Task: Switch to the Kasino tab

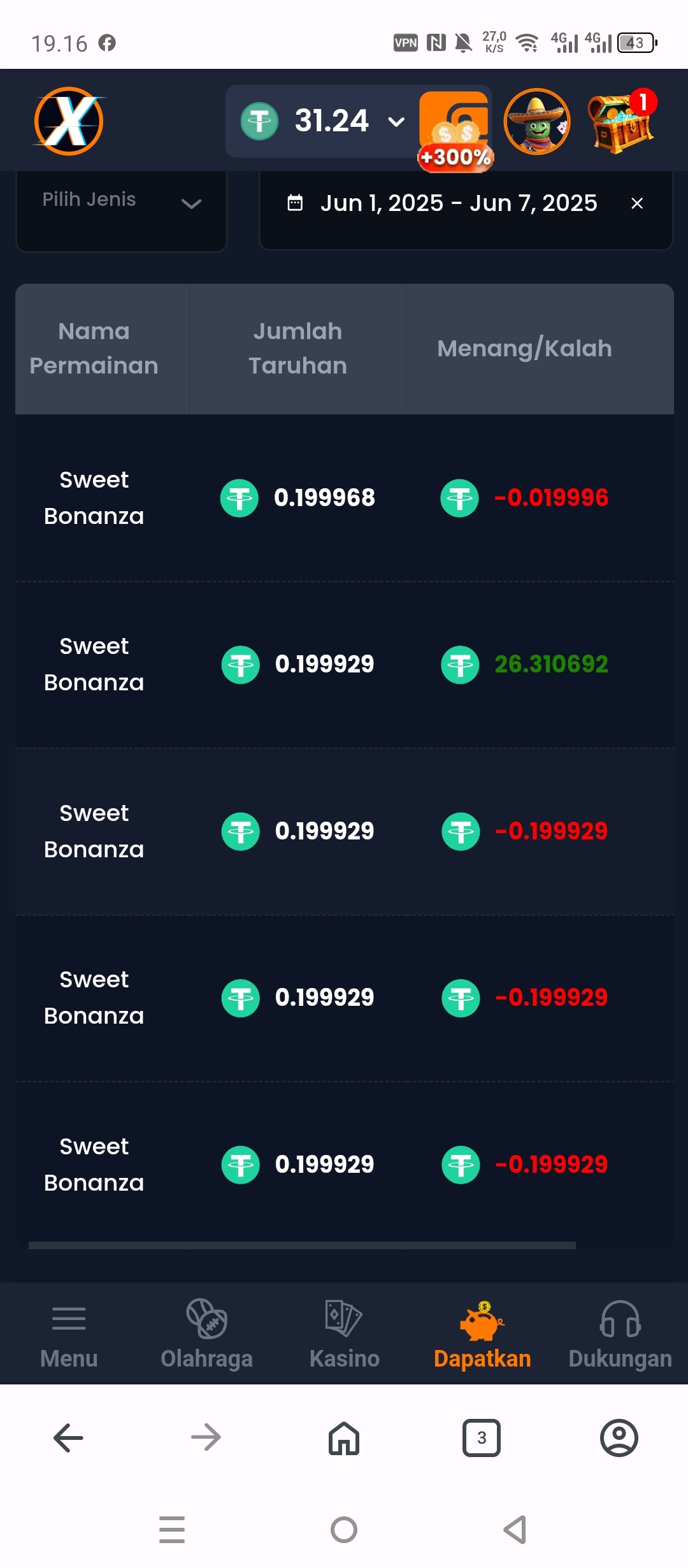Action: pos(344,1333)
